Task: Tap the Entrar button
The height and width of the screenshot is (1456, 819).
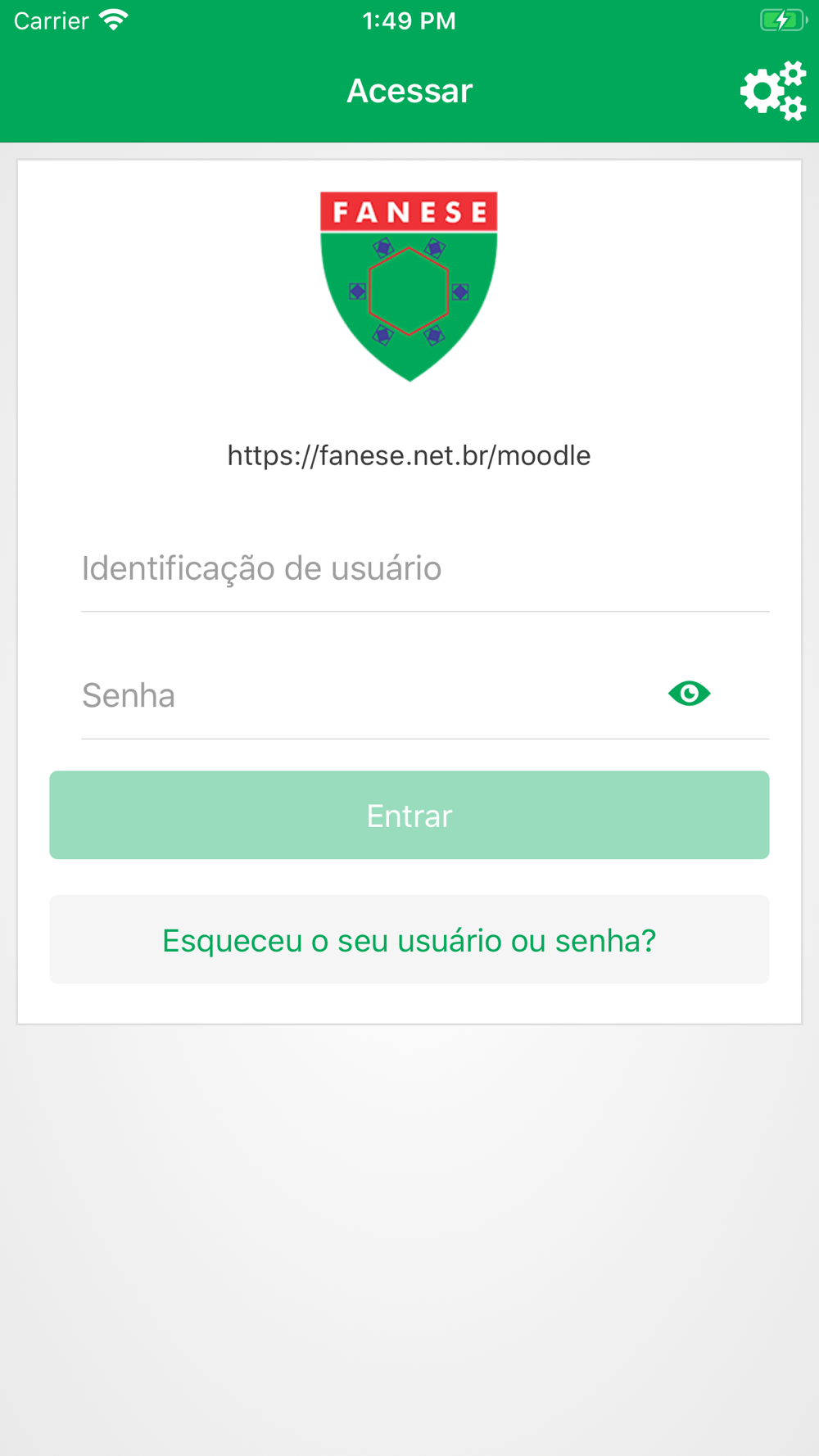Action: tap(409, 815)
